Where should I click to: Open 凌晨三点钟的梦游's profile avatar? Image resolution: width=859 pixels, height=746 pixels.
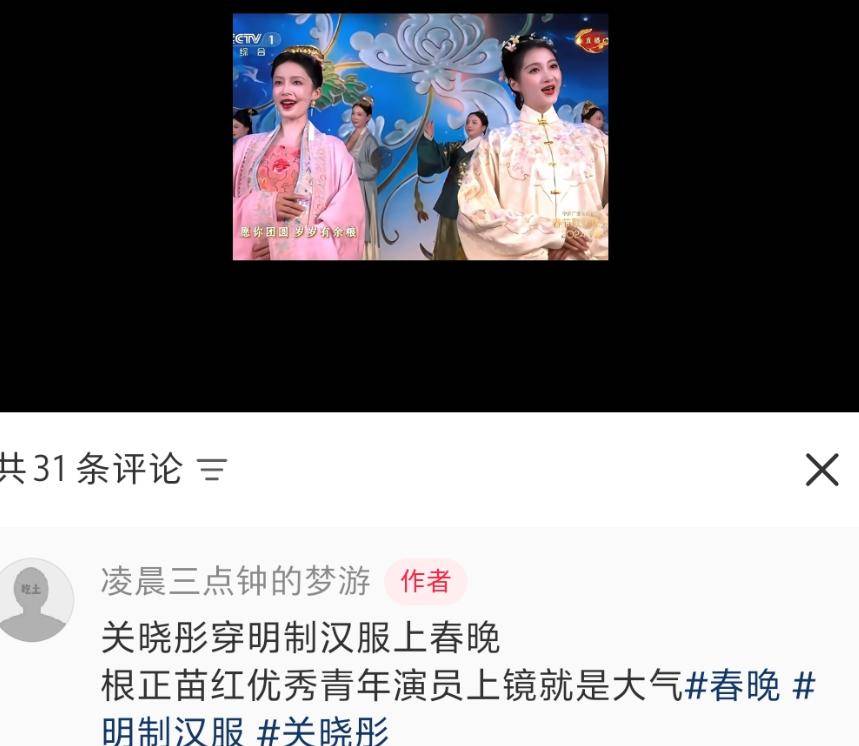coord(36,598)
